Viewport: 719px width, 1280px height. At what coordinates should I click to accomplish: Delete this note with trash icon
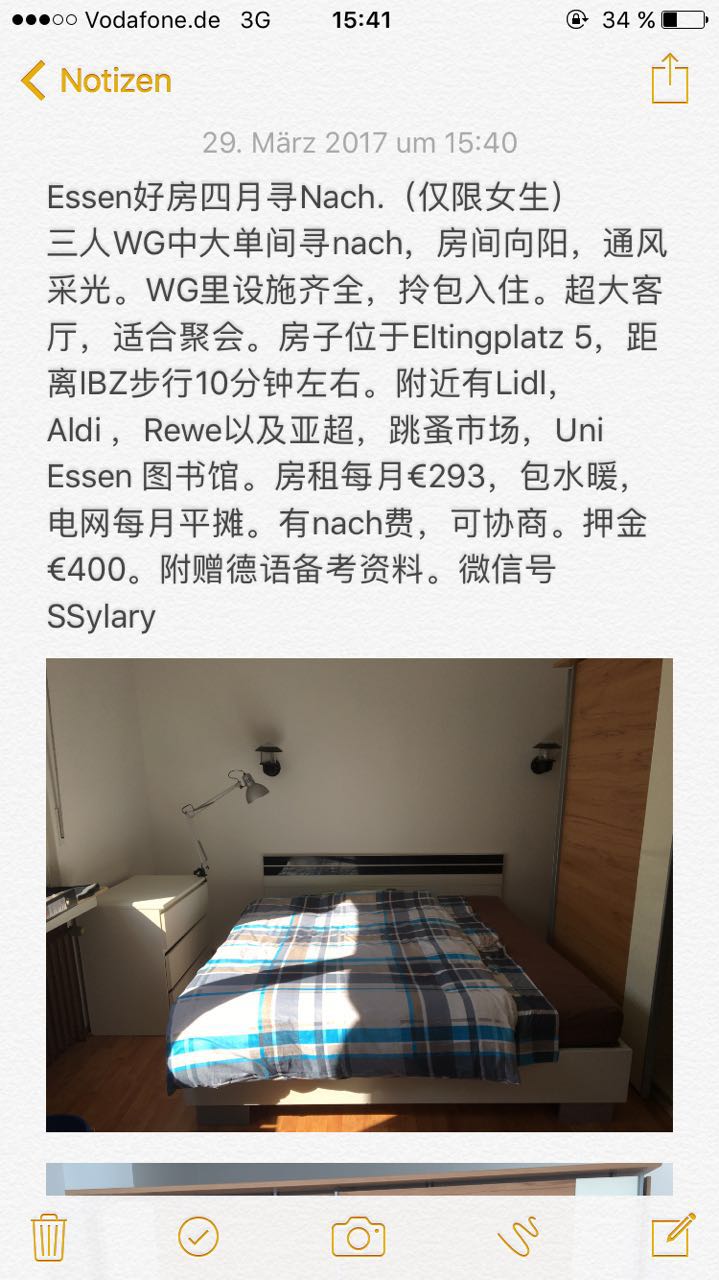48,1236
